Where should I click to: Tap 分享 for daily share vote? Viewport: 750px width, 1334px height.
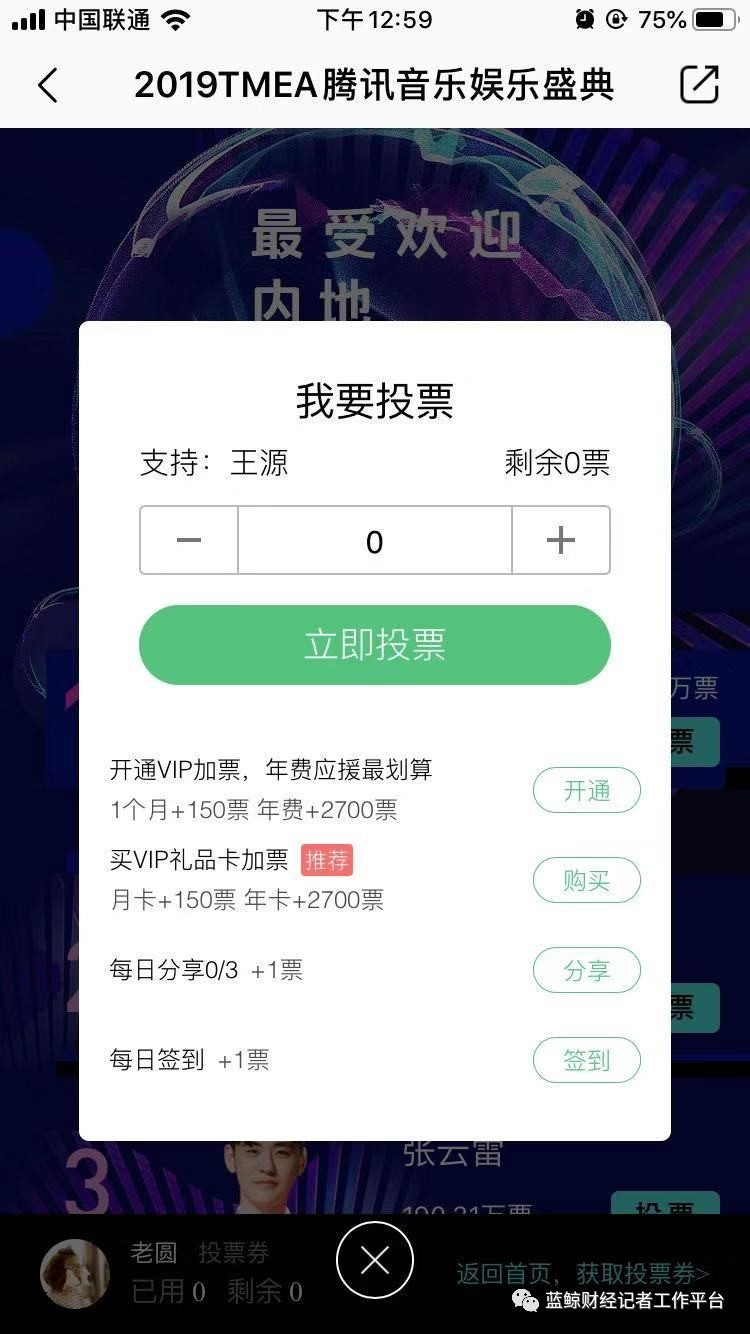coord(586,970)
